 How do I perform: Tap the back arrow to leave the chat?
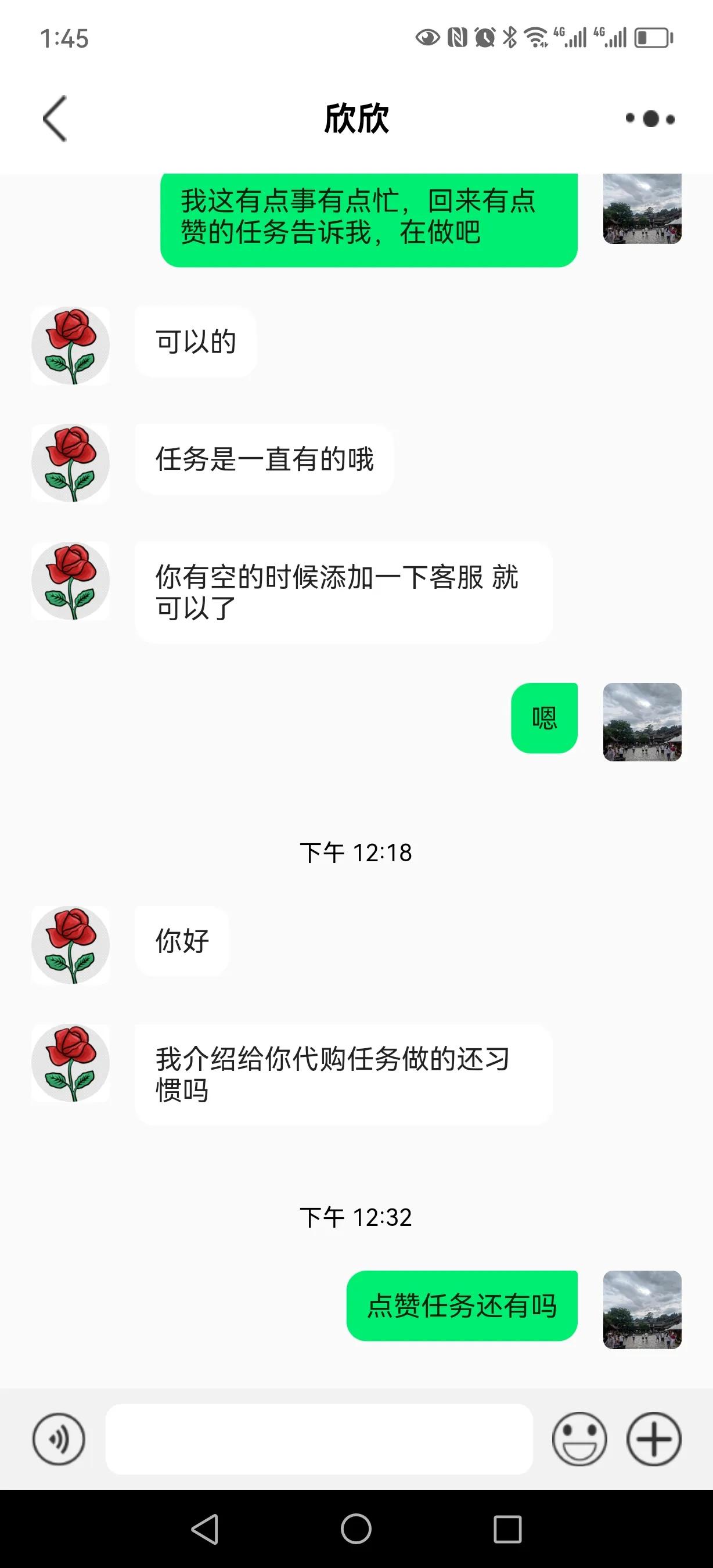coord(53,119)
